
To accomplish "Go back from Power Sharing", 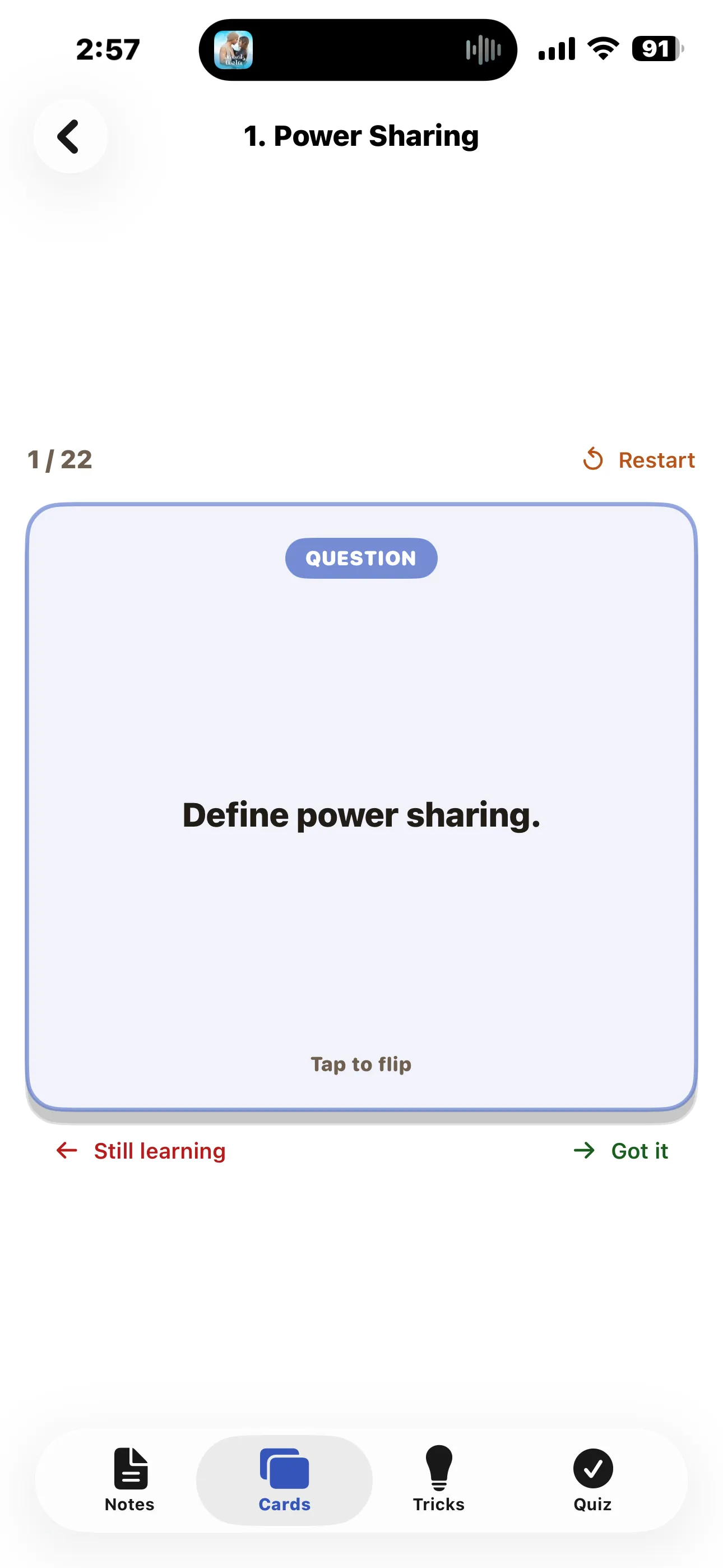I will tap(71, 136).
